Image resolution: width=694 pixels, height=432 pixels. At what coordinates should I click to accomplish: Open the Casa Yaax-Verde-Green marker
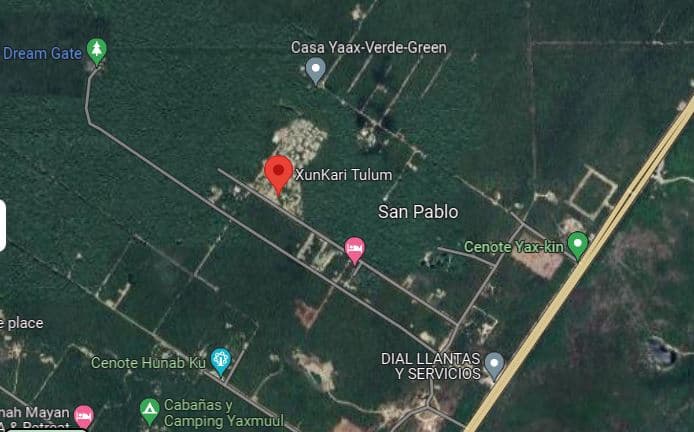[x=316, y=69]
